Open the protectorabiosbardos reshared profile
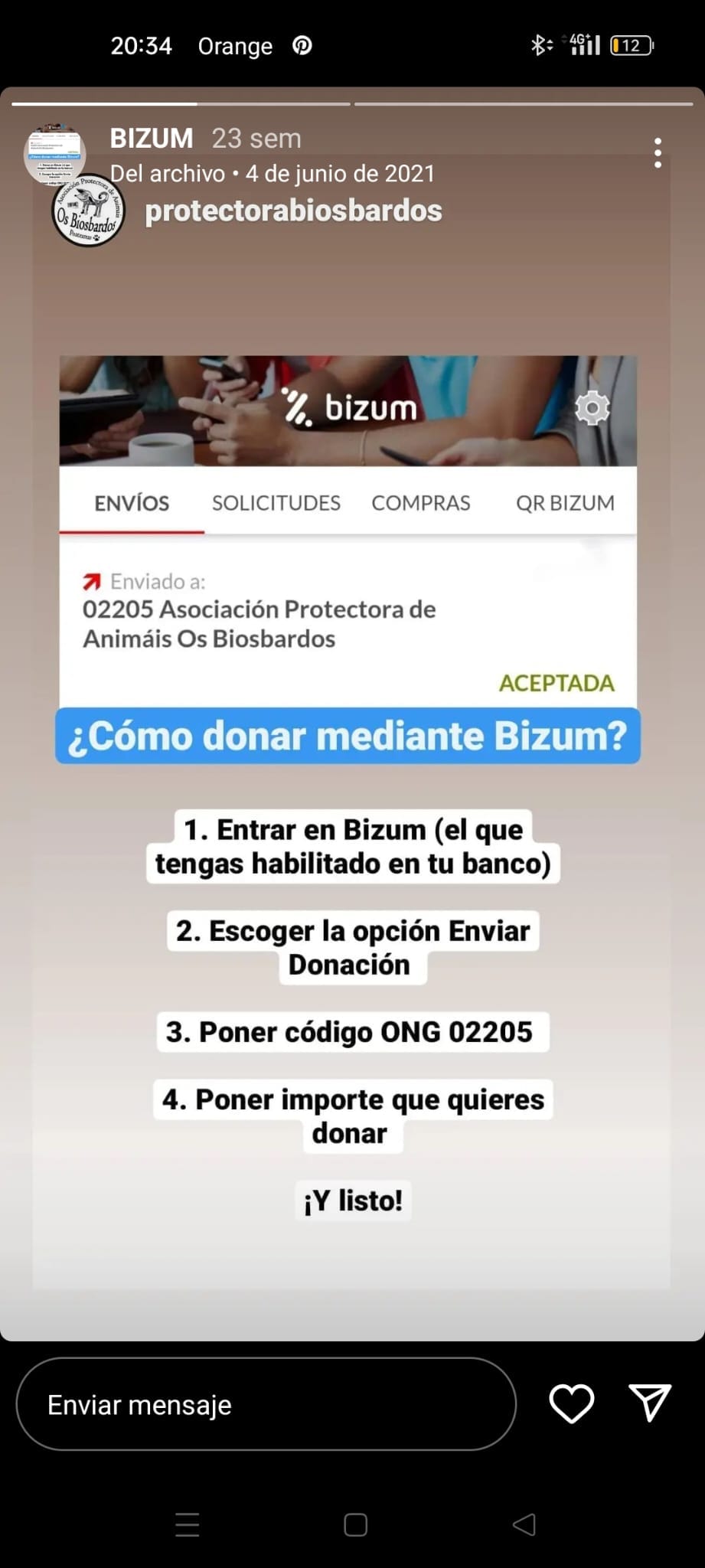The image size is (705, 1568). tap(293, 211)
